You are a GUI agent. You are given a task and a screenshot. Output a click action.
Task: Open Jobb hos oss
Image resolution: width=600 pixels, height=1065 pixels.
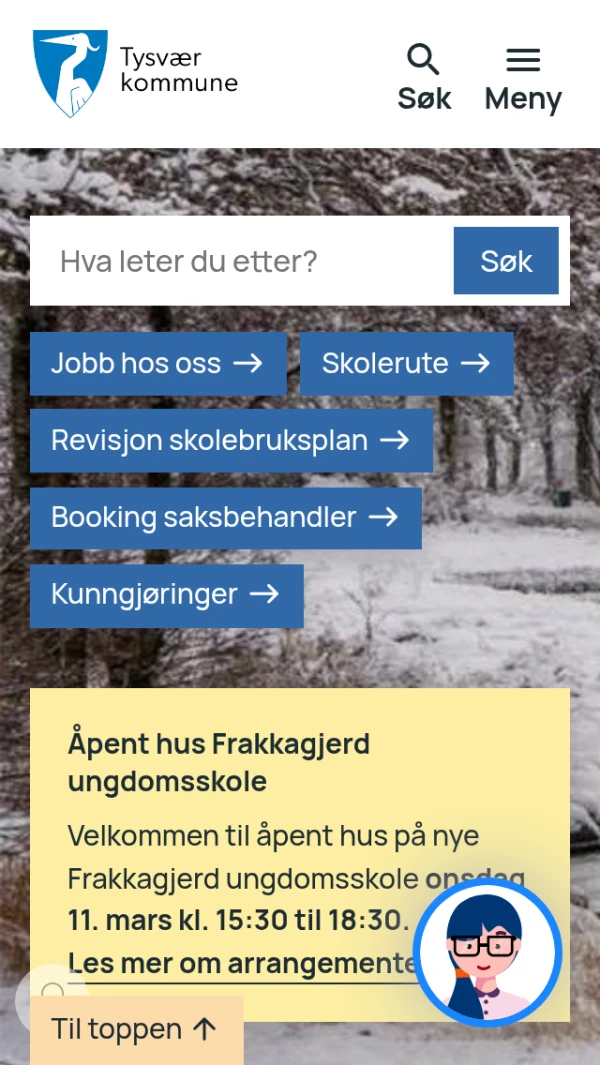pyautogui.click(x=158, y=363)
